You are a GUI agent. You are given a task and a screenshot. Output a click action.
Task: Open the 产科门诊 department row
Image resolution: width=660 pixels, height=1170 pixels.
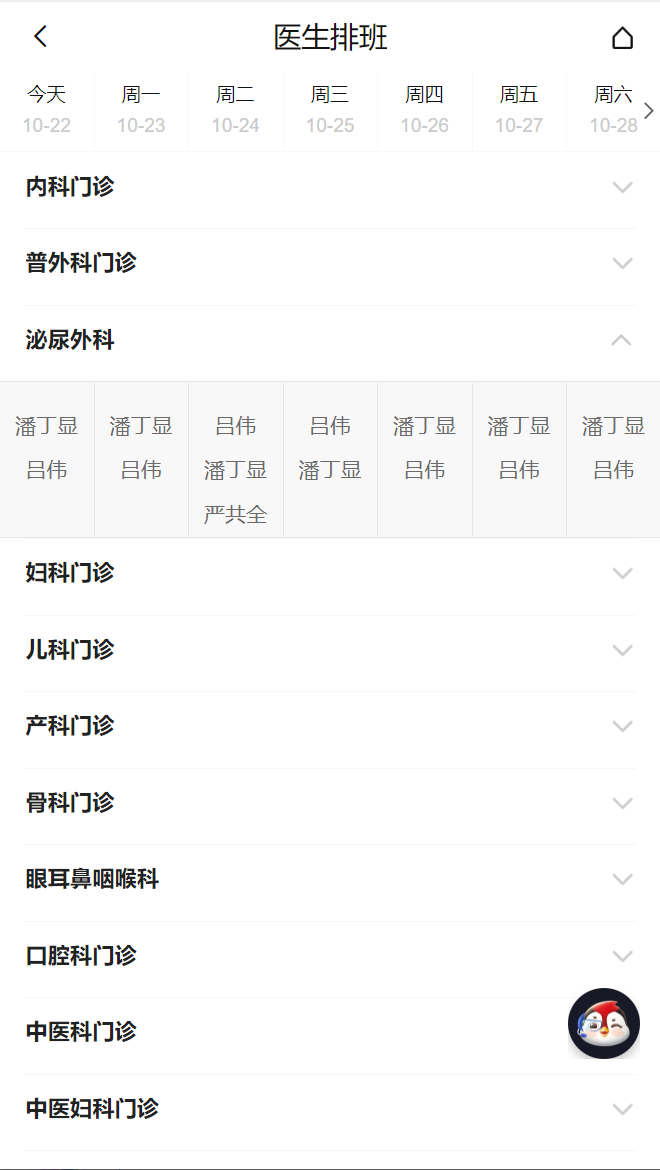point(330,726)
